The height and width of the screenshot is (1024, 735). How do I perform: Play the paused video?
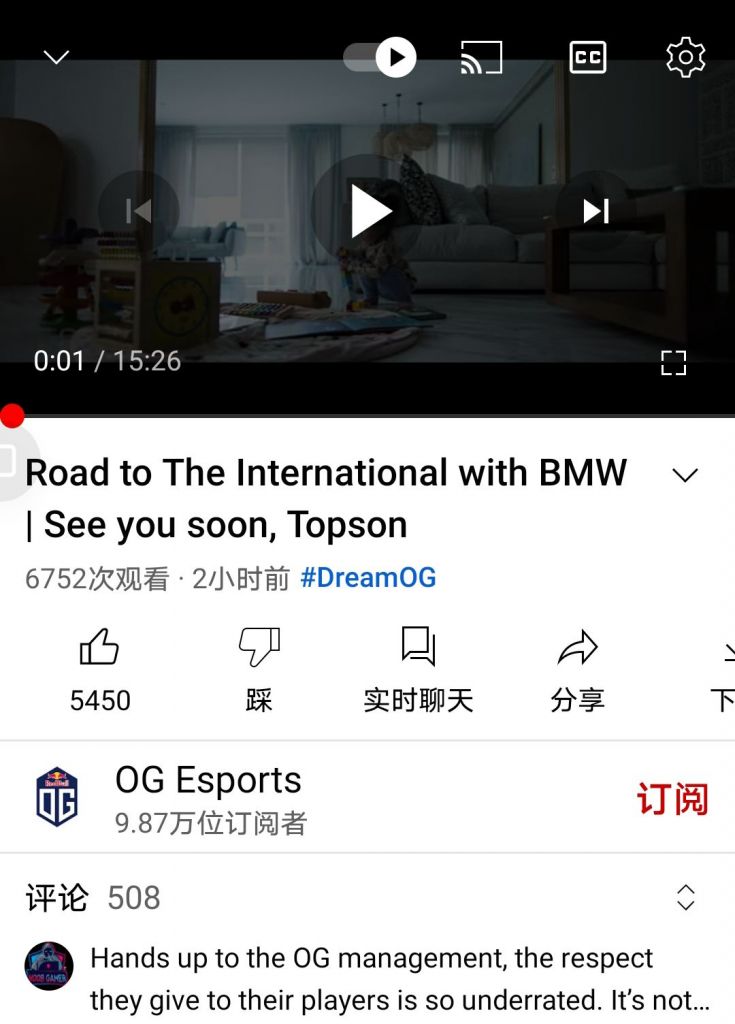[371, 211]
